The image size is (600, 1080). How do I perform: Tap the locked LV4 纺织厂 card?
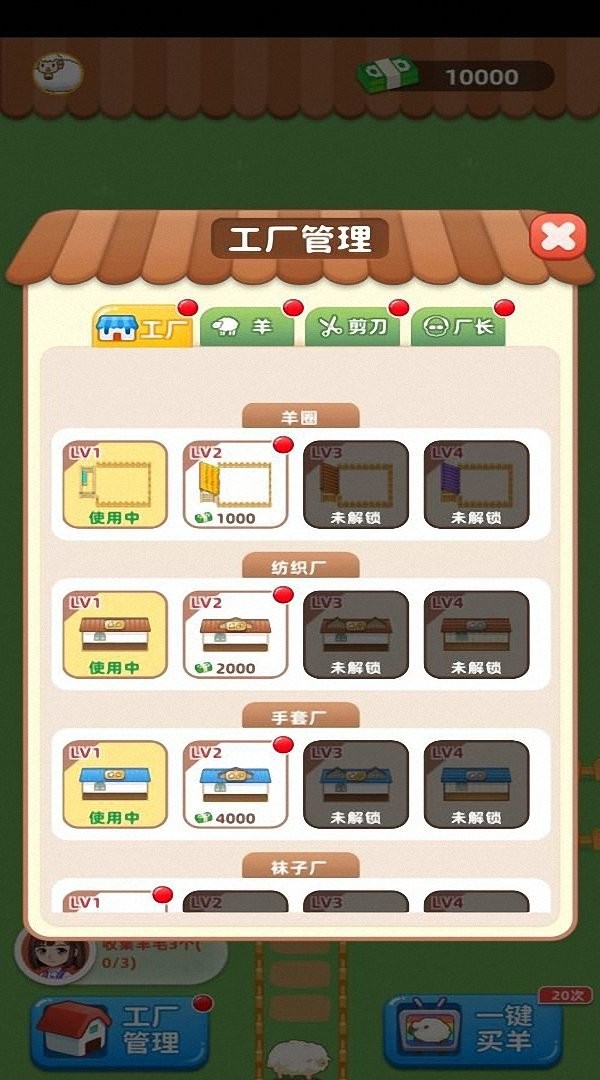[x=476, y=634]
